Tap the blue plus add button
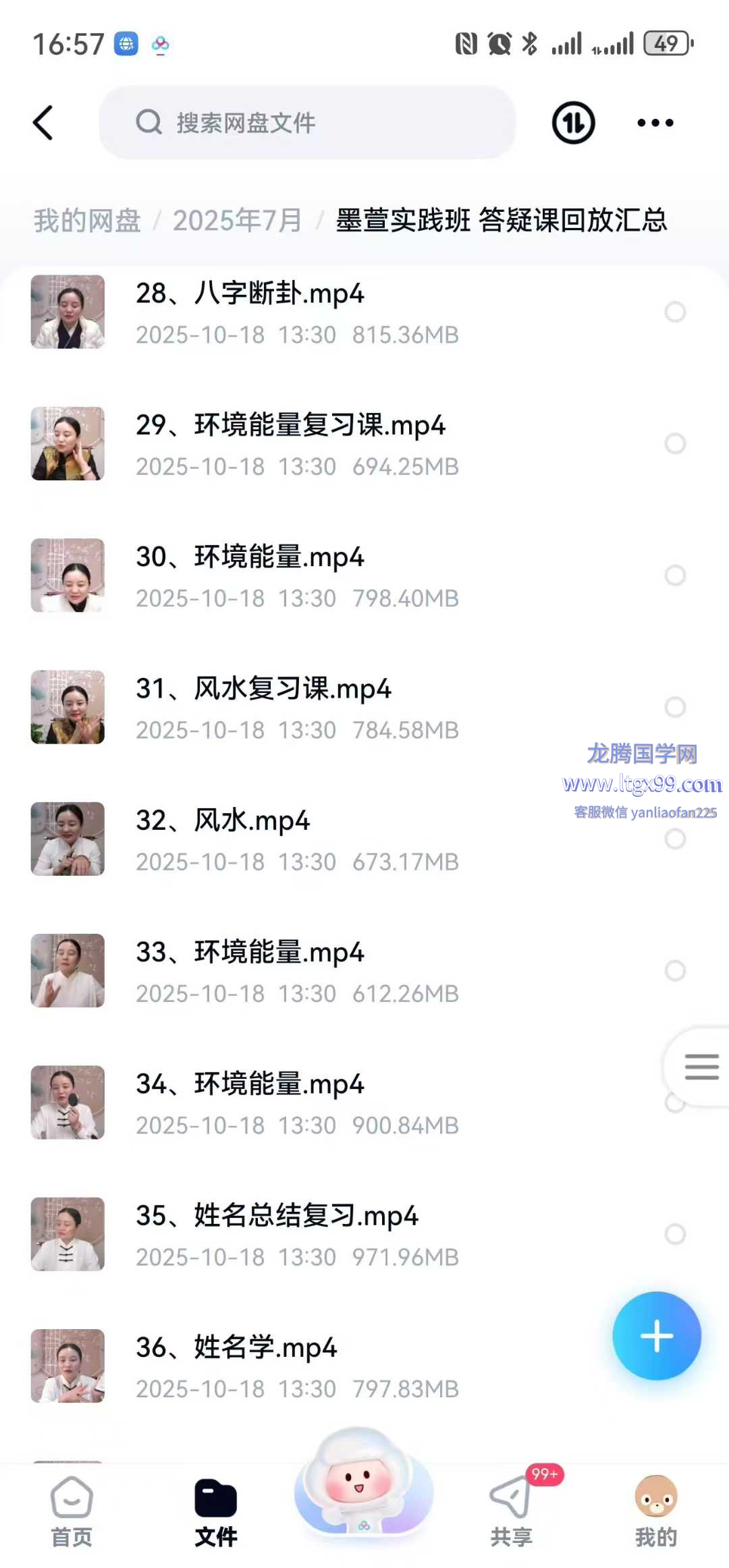Viewport: 729px width, 1568px height. 656,1336
